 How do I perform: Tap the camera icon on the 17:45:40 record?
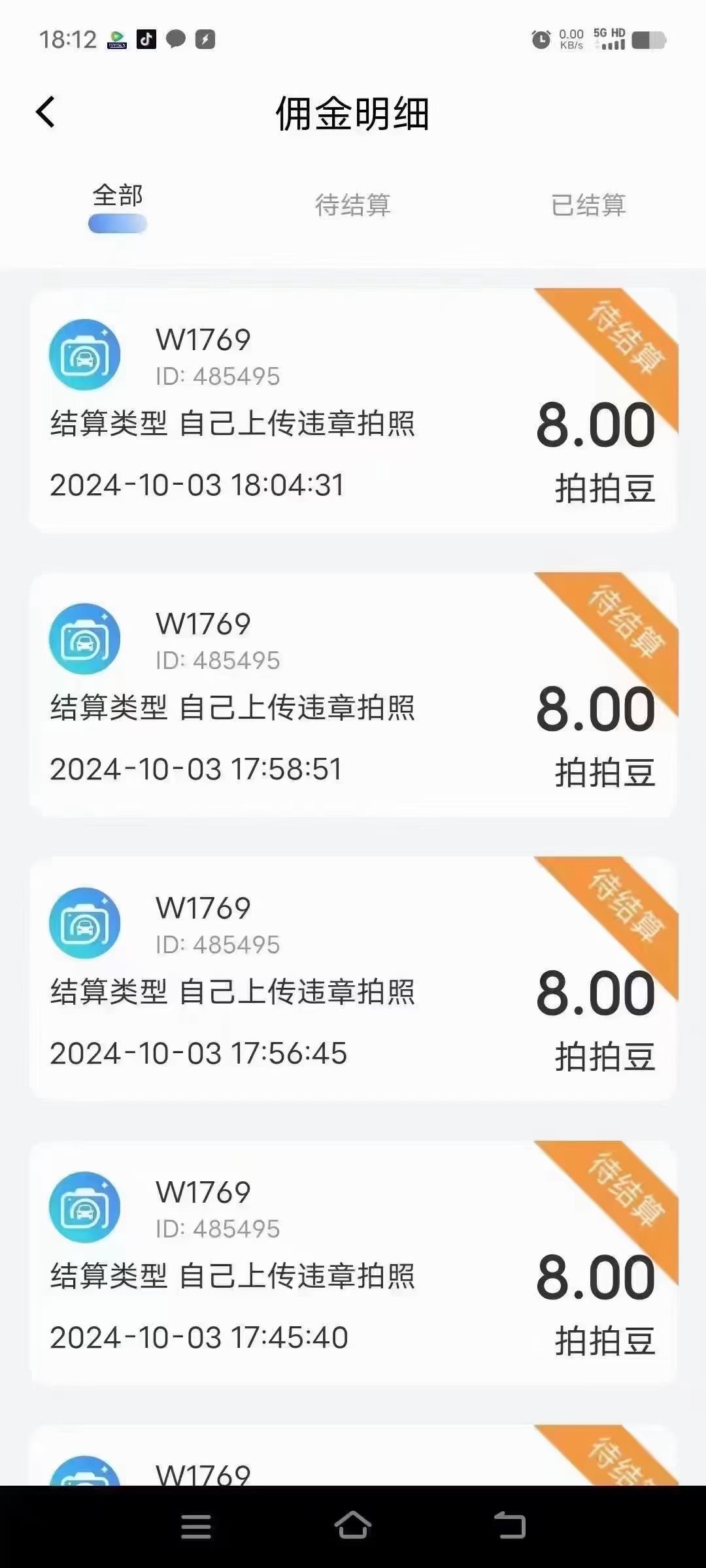(84, 1207)
